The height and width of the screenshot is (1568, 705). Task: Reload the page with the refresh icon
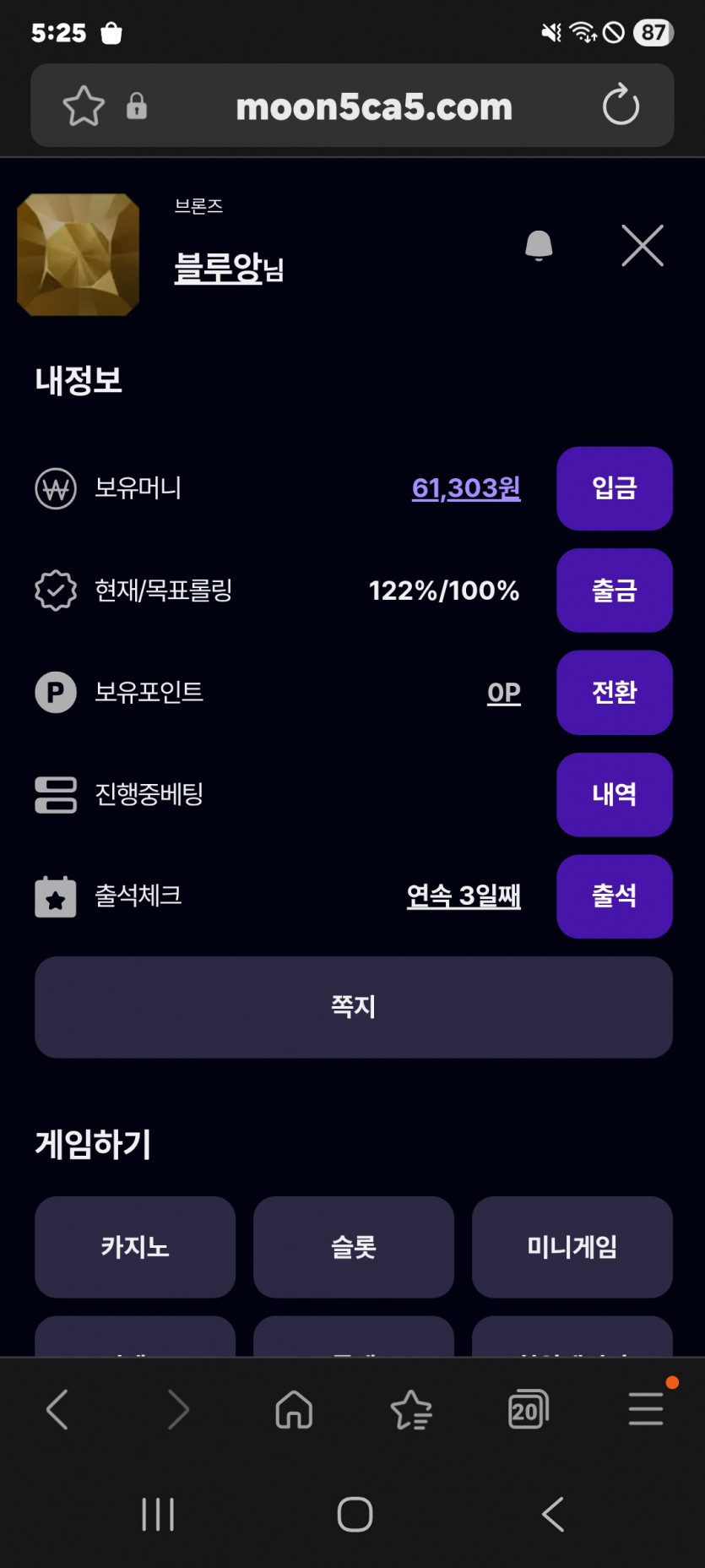point(621,105)
